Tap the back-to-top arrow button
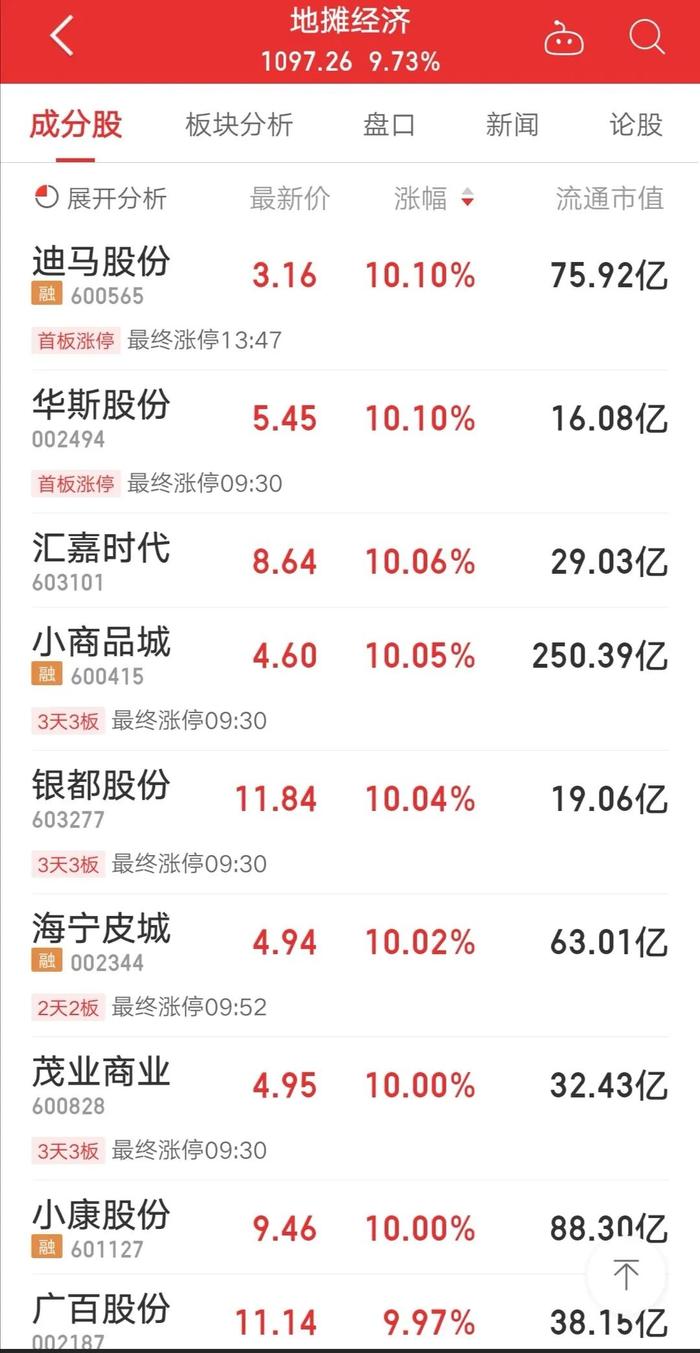This screenshot has width=700, height=1353. coord(626,1274)
